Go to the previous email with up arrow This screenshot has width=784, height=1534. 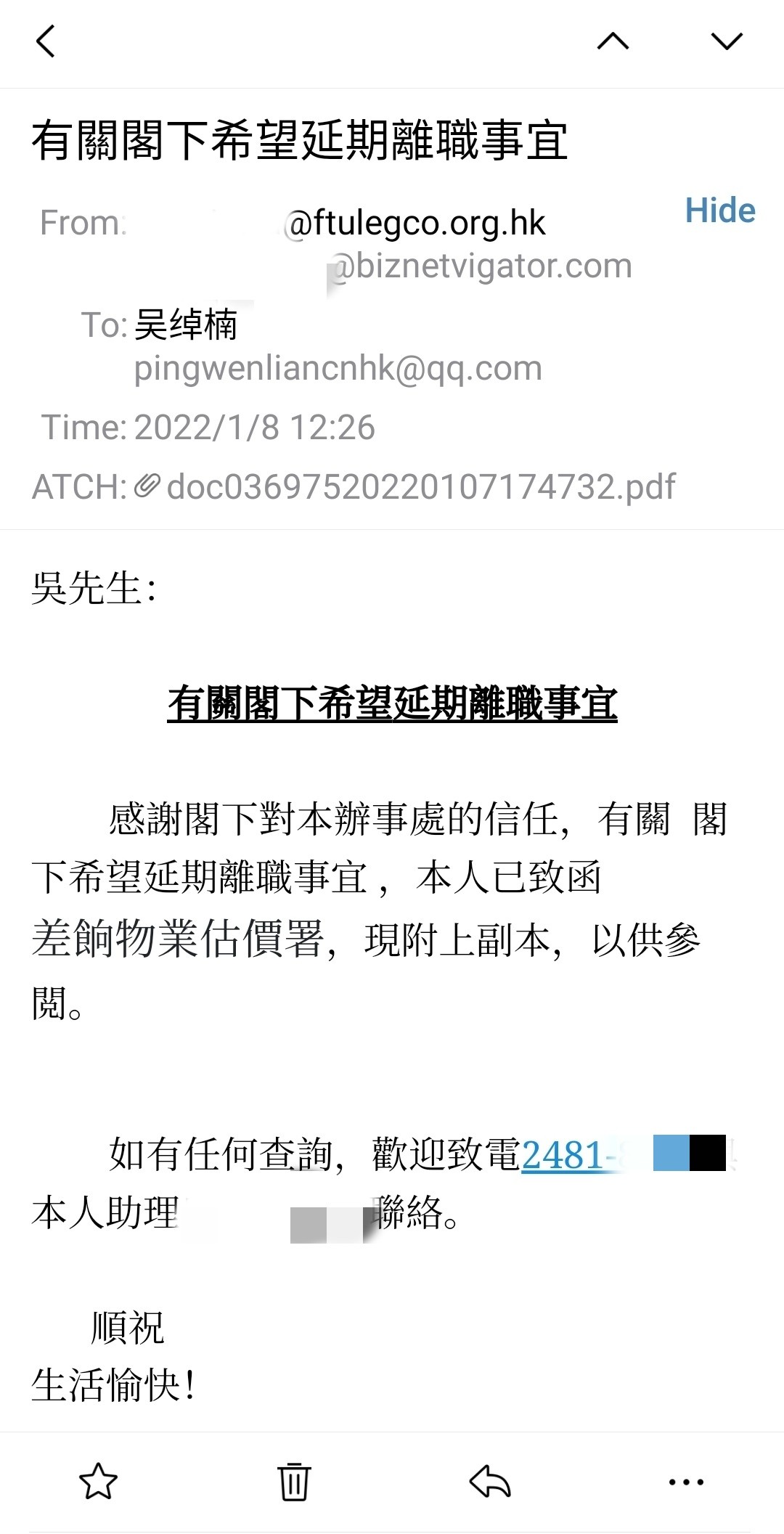[613, 41]
